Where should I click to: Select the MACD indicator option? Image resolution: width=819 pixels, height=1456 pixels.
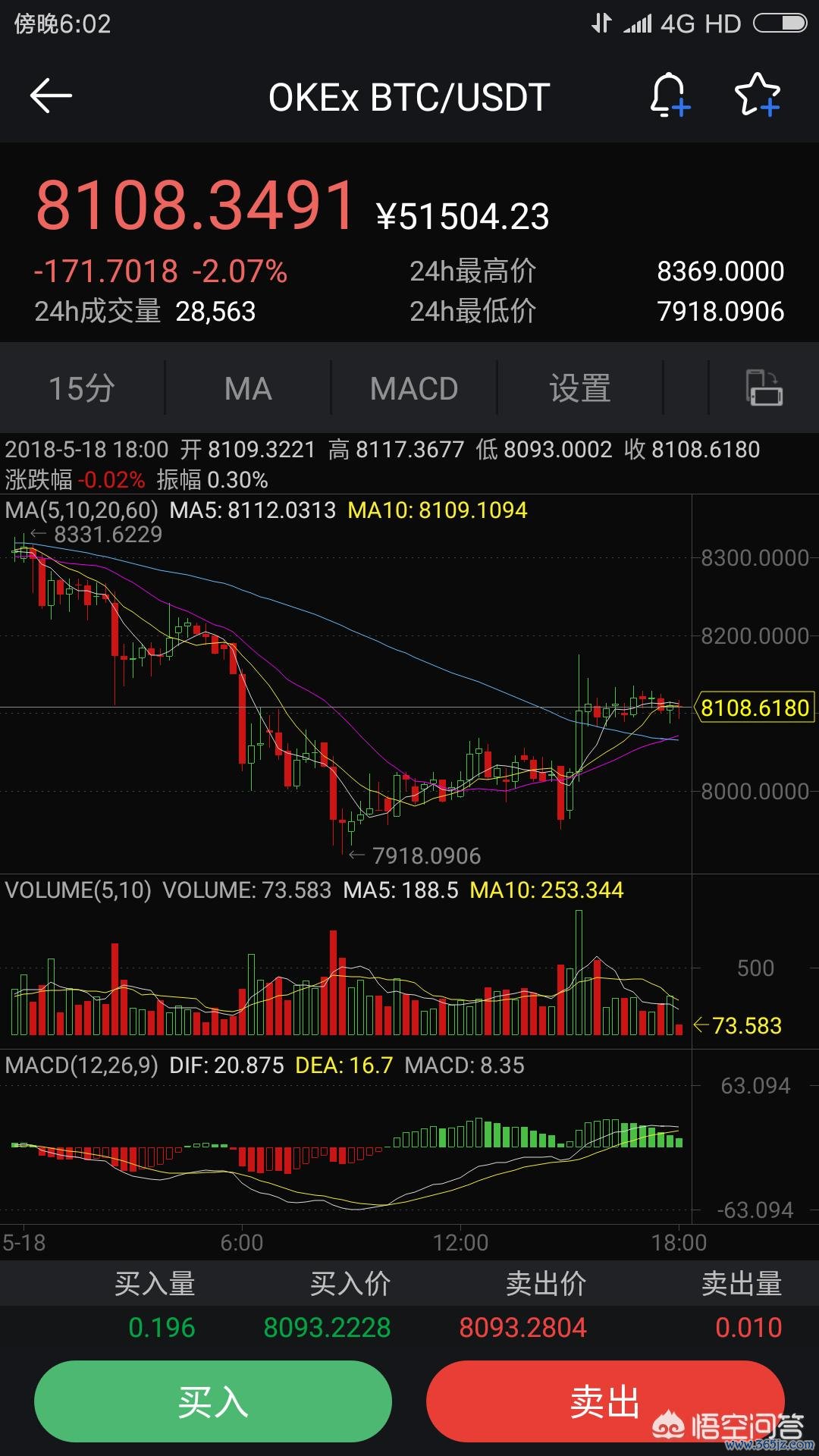click(414, 388)
